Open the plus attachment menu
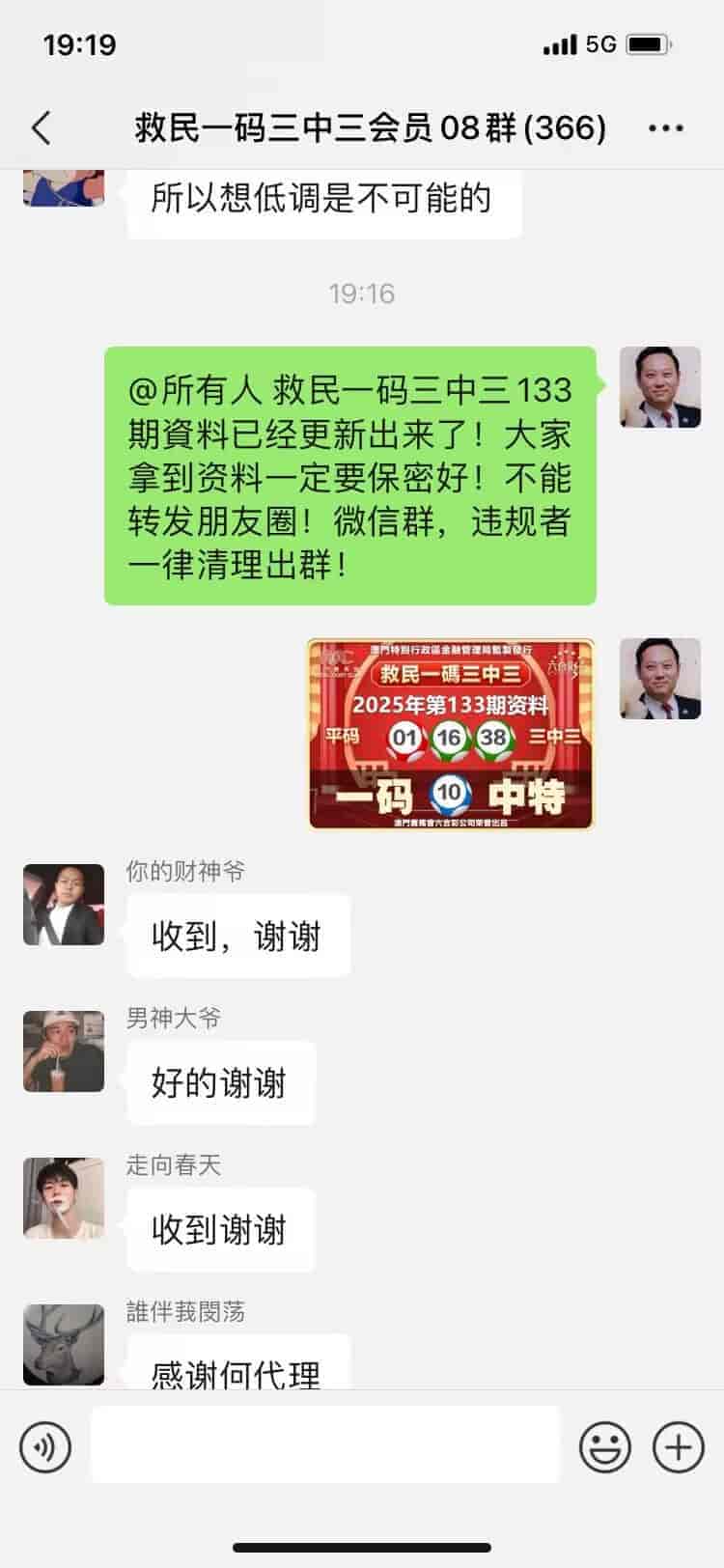This screenshot has width=724, height=1568. tap(679, 1447)
